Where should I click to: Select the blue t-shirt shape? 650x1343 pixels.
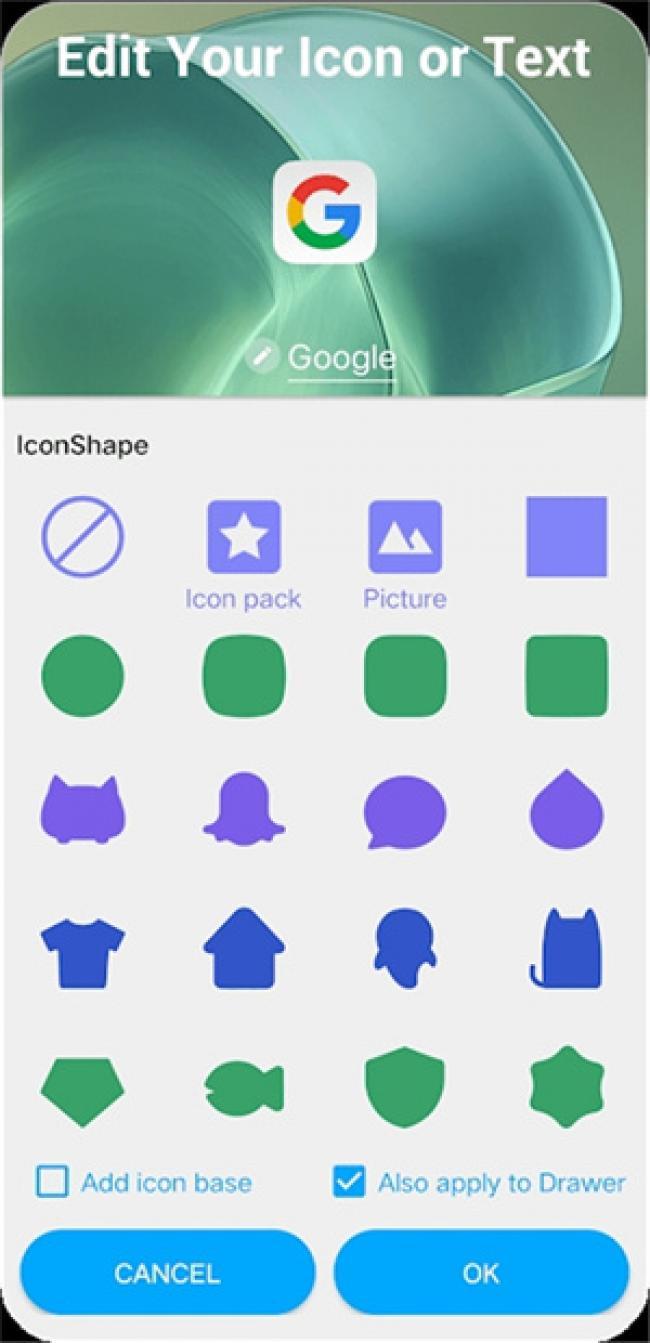point(83,952)
